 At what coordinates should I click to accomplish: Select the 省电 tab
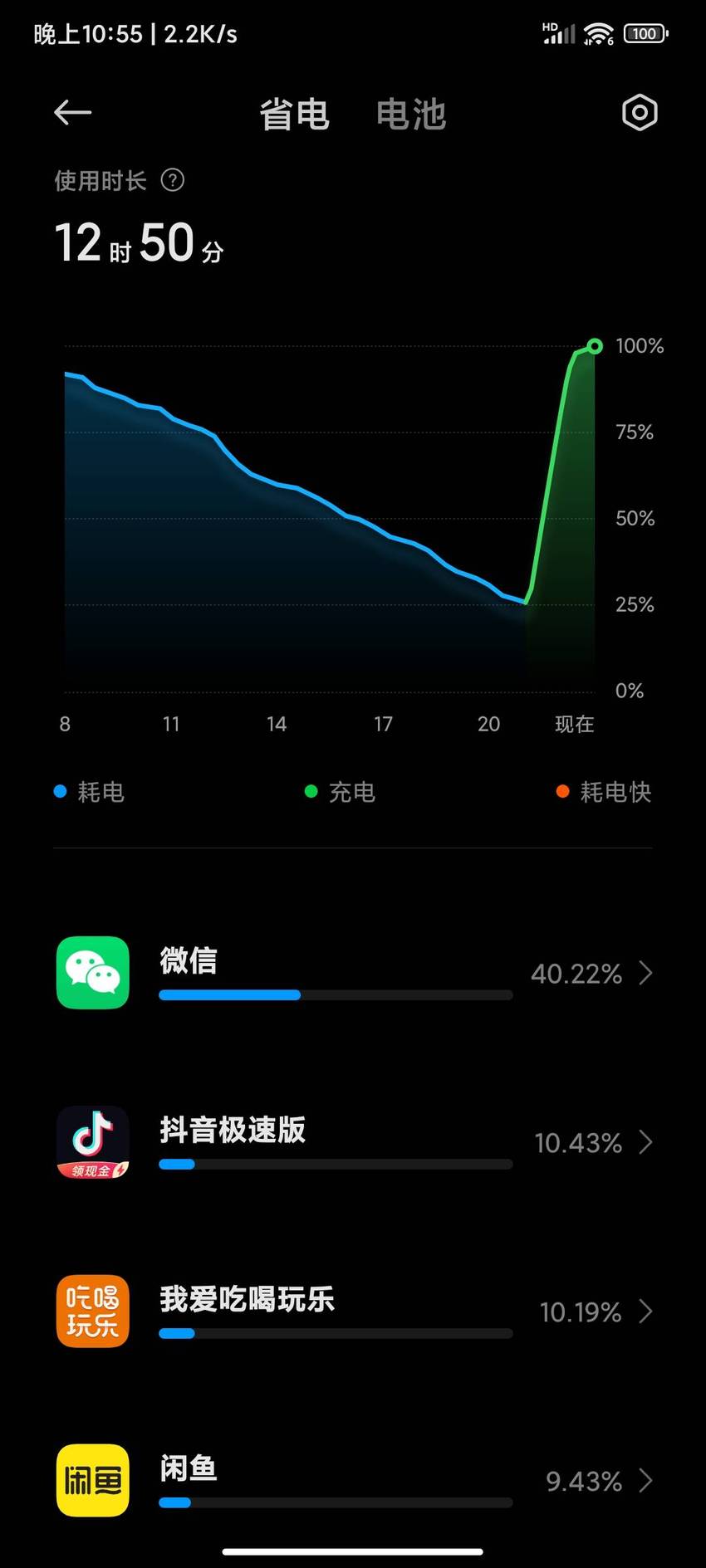295,115
